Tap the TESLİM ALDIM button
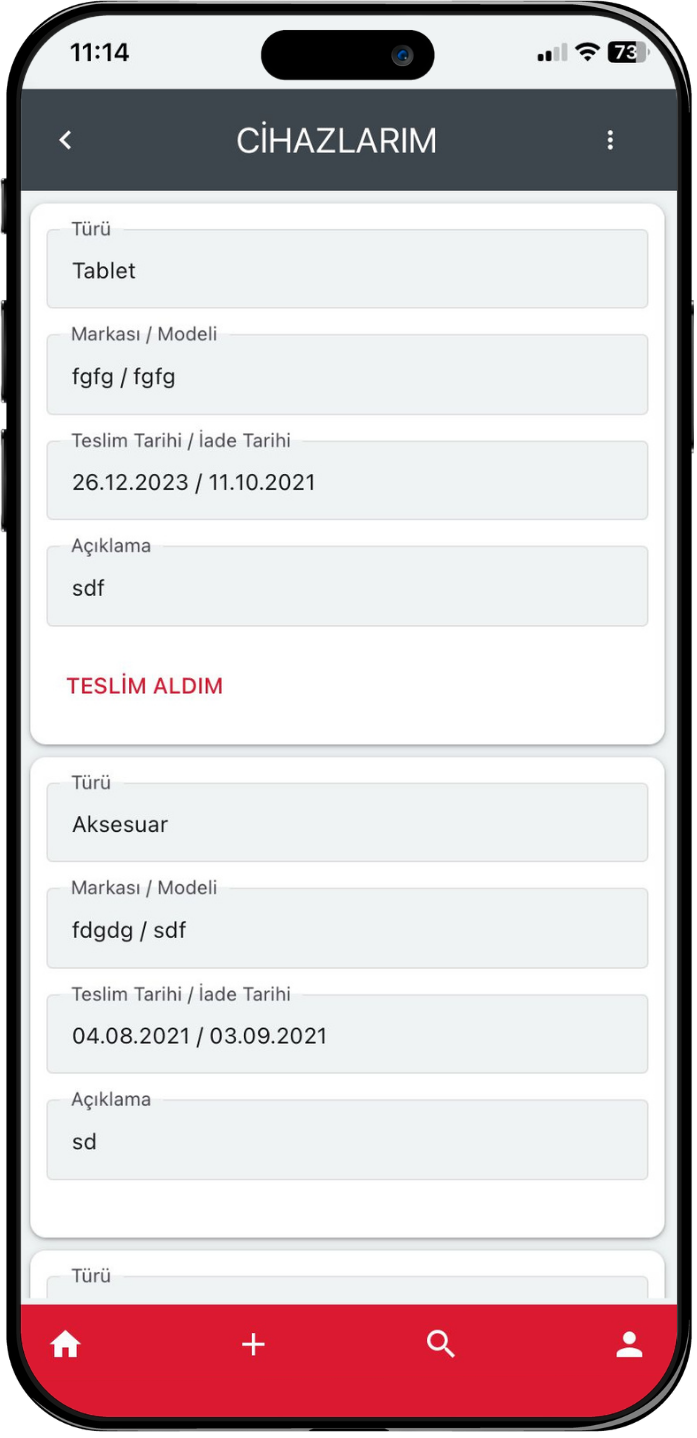This screenshot has width=697, height=1438. click(x=145, y=686)
